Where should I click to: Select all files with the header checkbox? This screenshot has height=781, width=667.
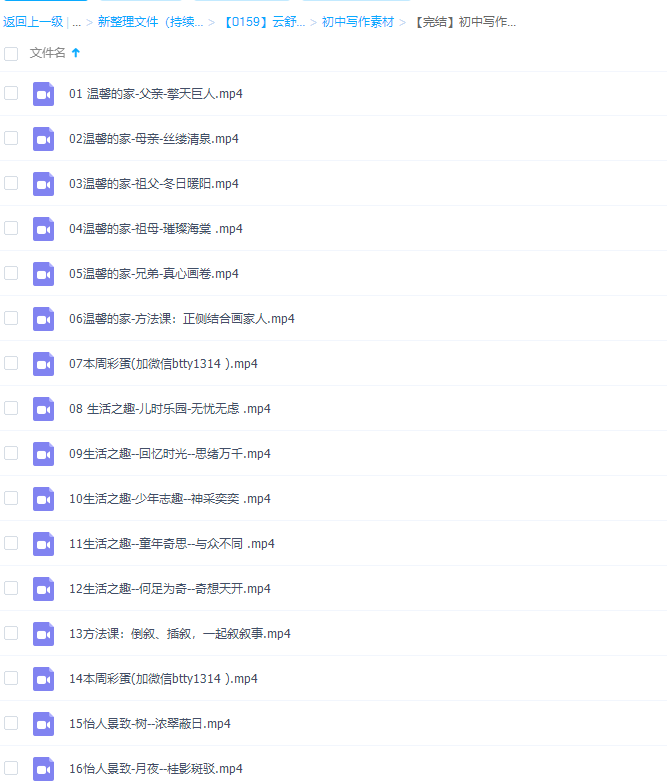(11, 53)
